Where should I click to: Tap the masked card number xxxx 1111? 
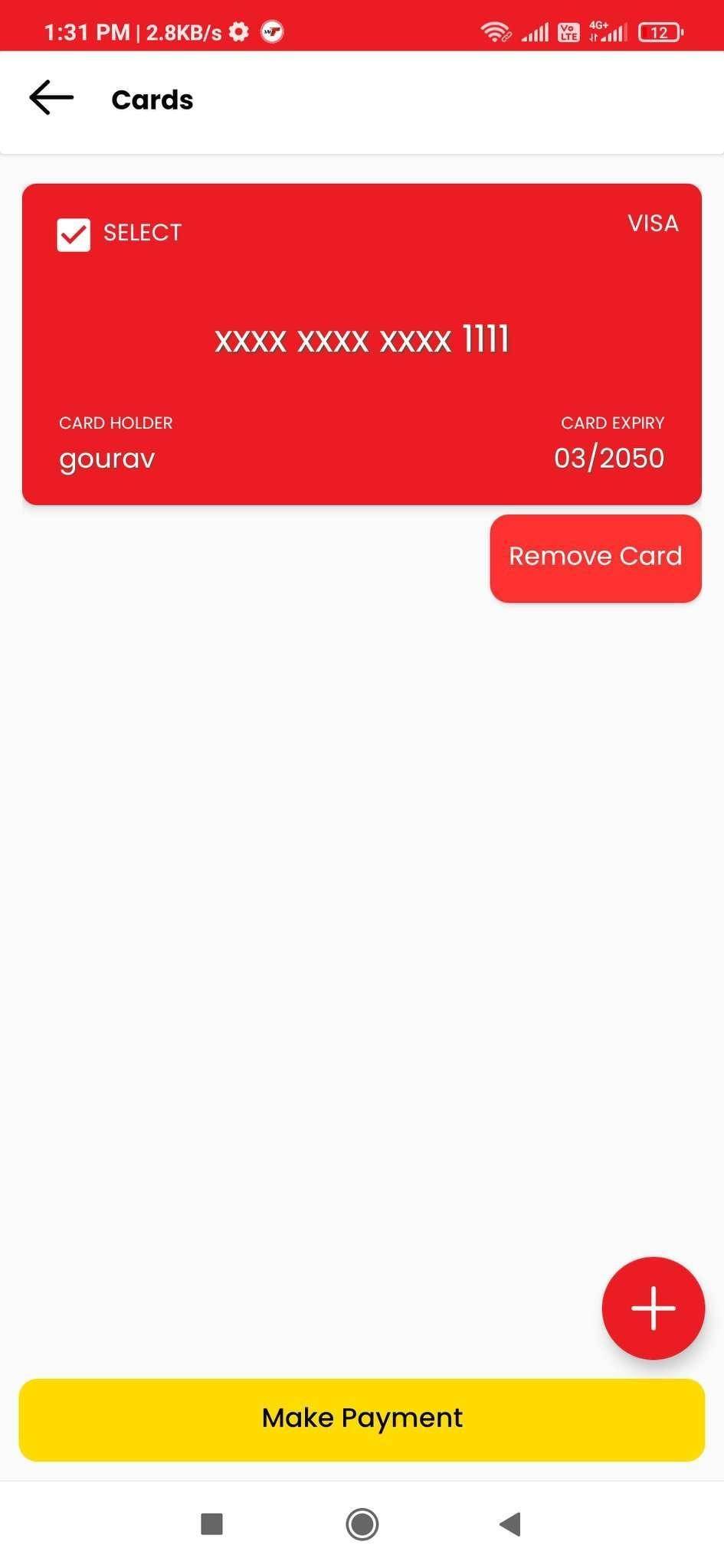(362, 339)
